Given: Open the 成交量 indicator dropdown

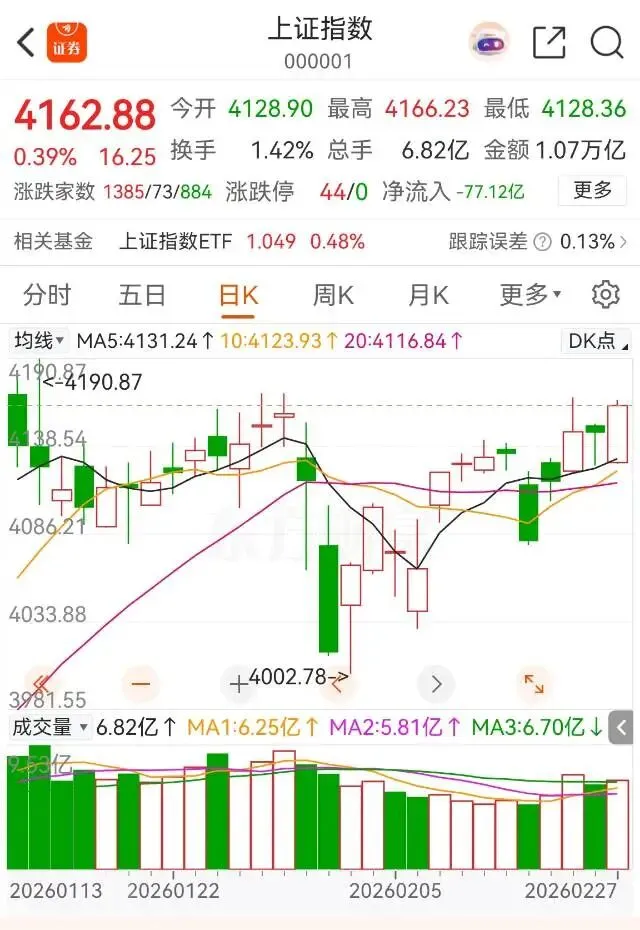Looking at the screenshot, I should click(x=49, y=727).
